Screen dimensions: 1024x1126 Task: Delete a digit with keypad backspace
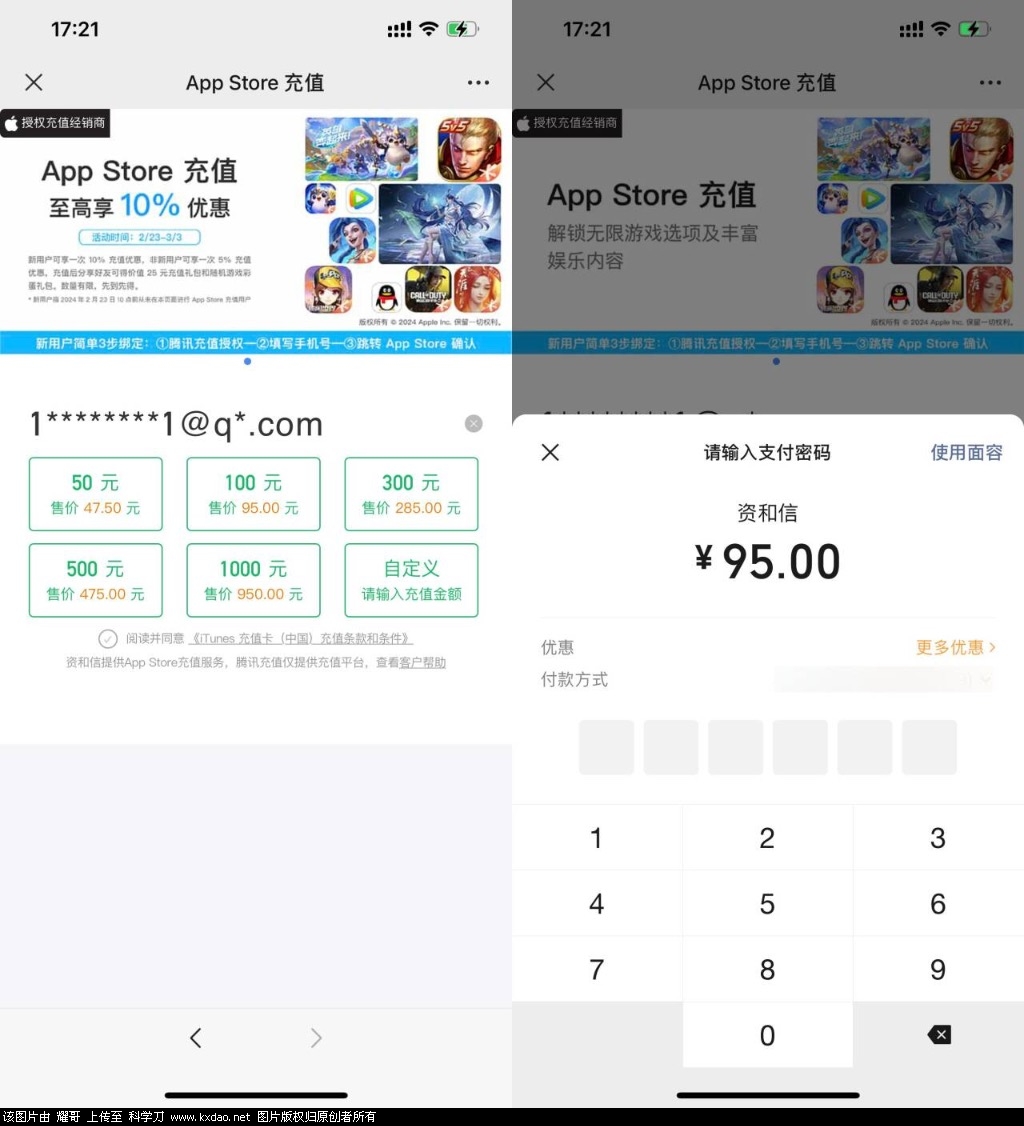coord(938,1035)
